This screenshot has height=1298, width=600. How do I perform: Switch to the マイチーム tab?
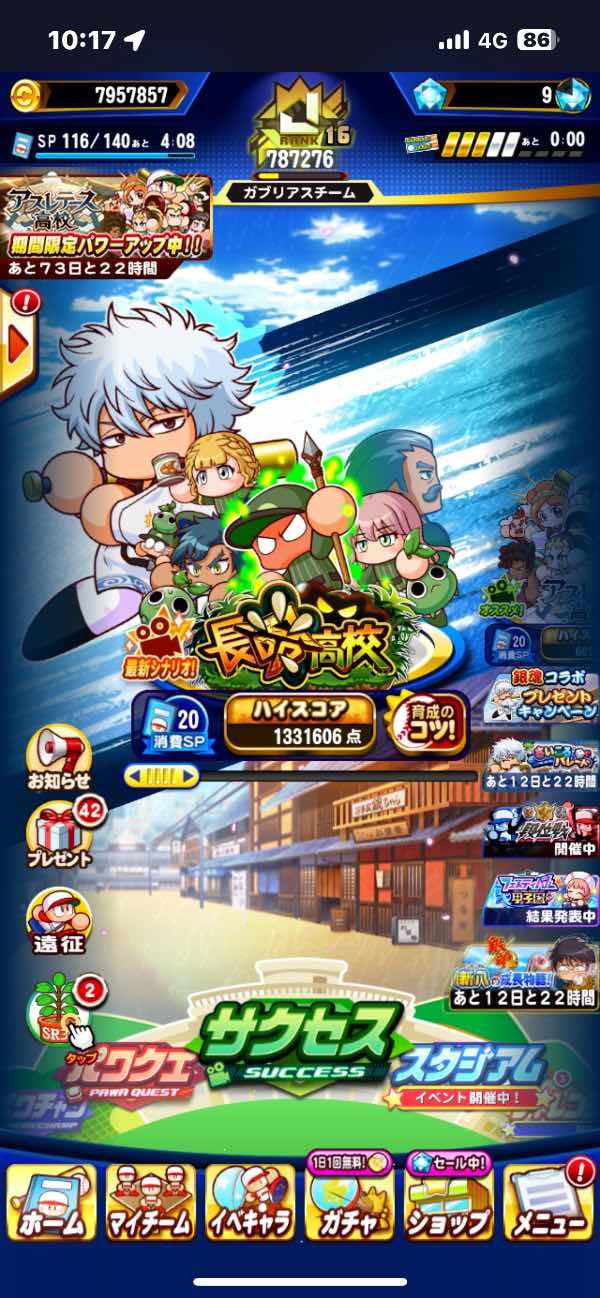pyautogui.click(x=150, y=1202)
